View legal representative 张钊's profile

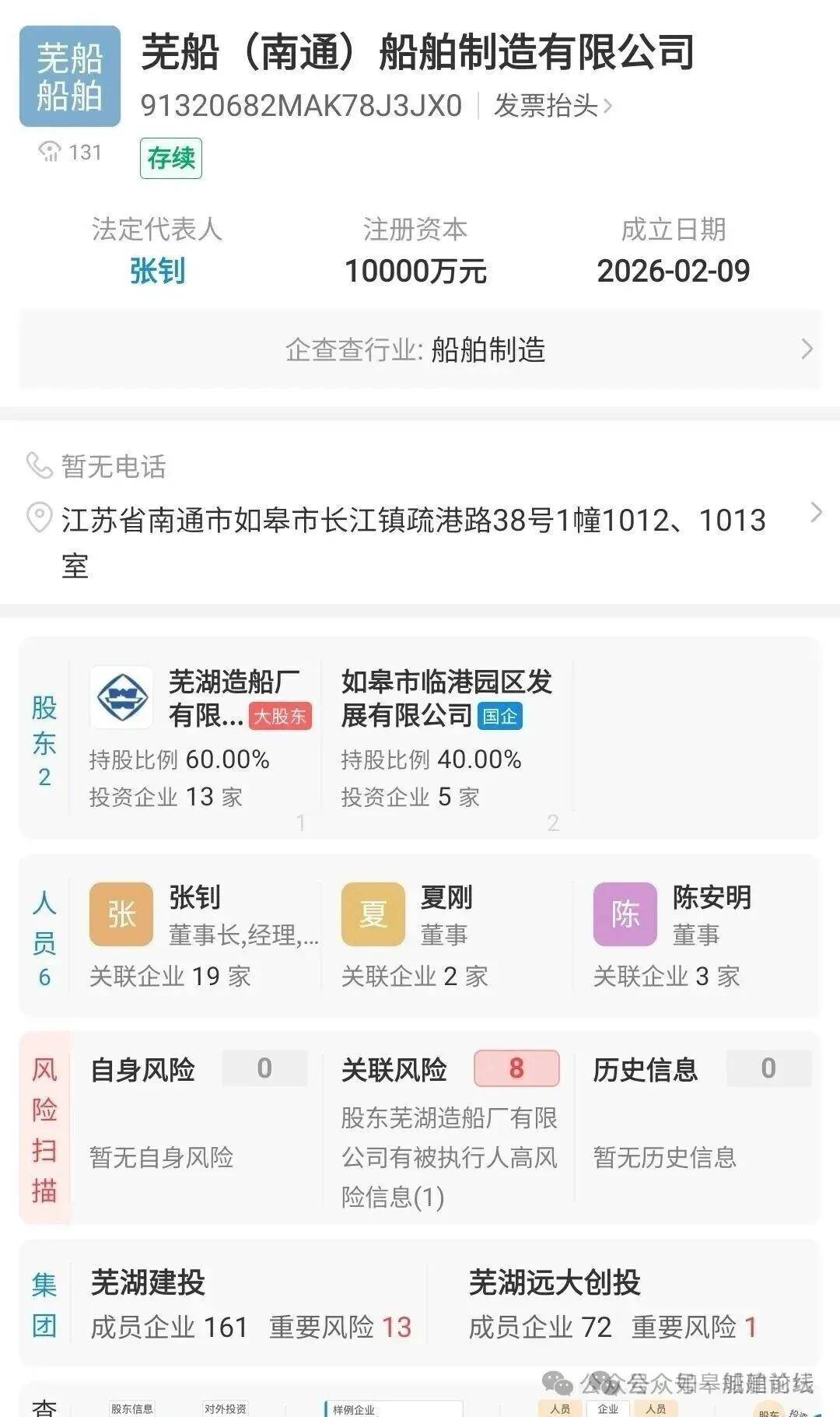coord(157,271)
